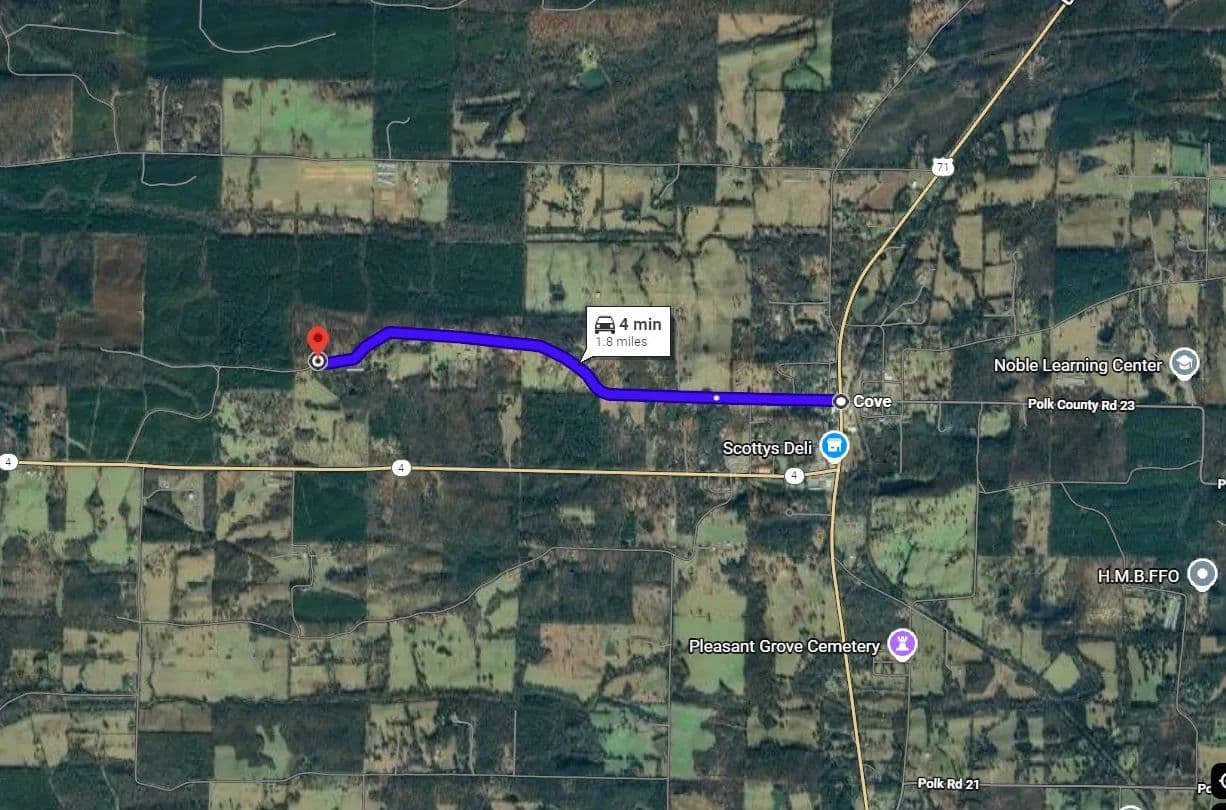Open the Pleasant Grove Cemetery marker
The width and height of the screenshot is (1226, 810).
[902, 645]
